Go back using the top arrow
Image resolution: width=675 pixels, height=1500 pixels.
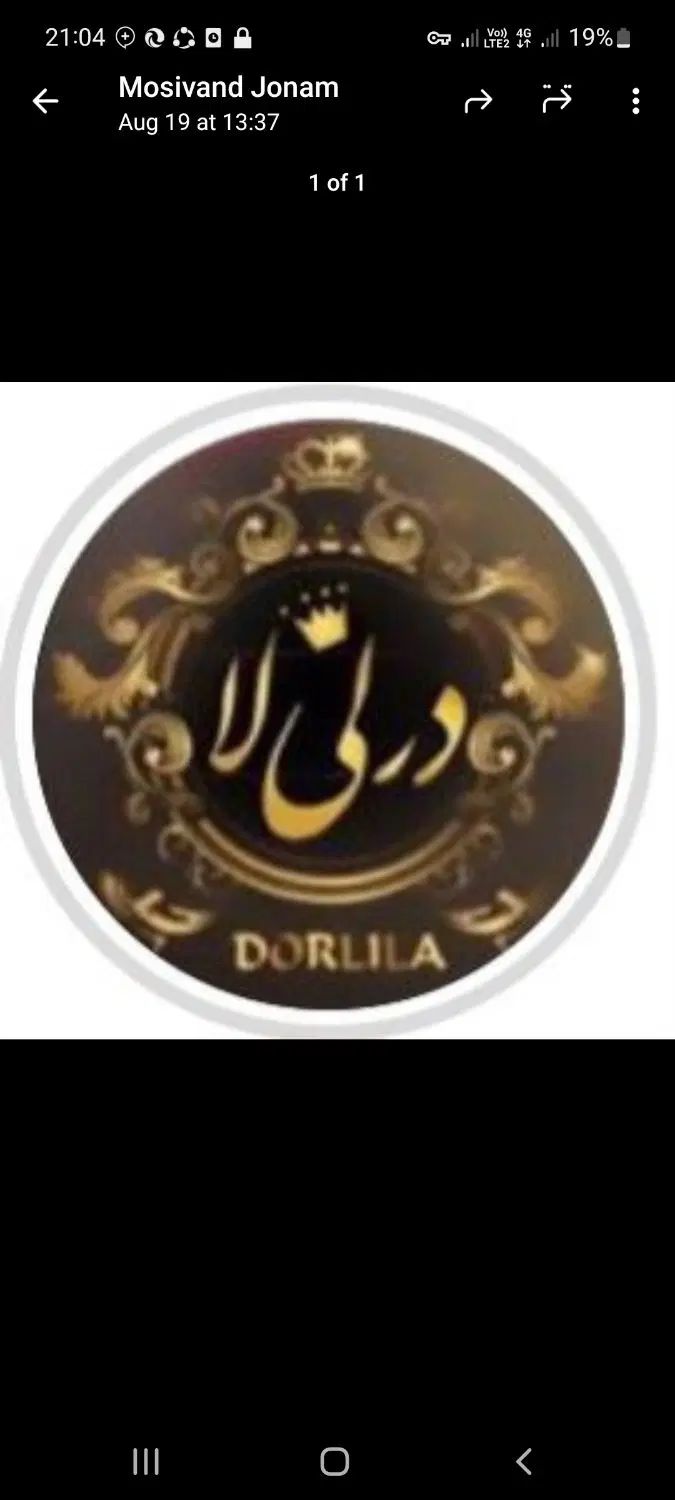tap(45, 101)
